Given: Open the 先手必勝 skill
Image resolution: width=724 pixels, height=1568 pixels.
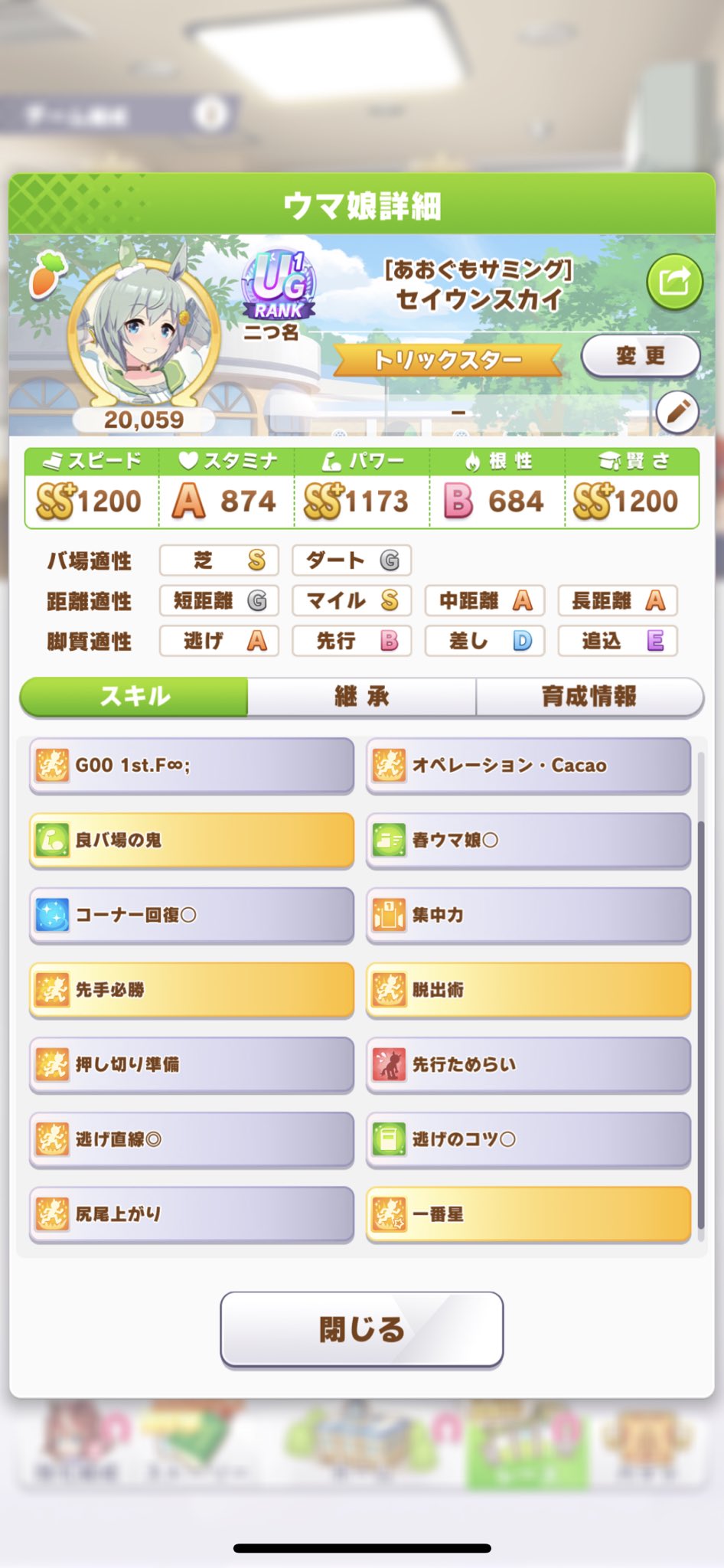Looking at the screenshot, I should point(191,989).
